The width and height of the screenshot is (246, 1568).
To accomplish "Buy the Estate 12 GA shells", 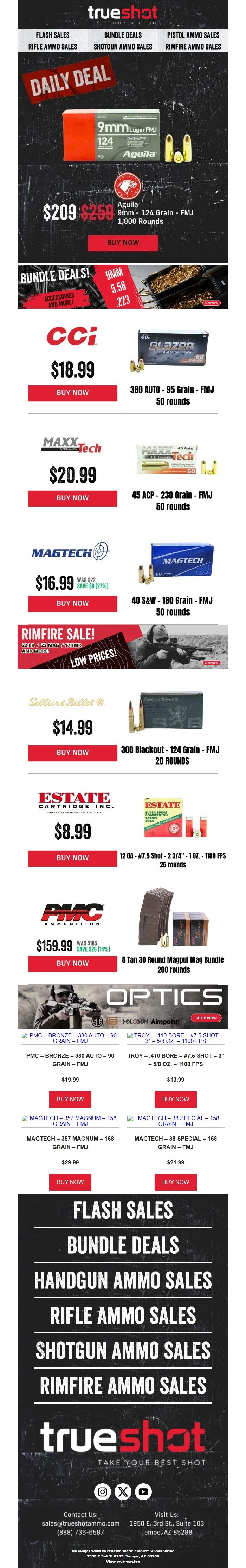I will (x=72, y=858).
